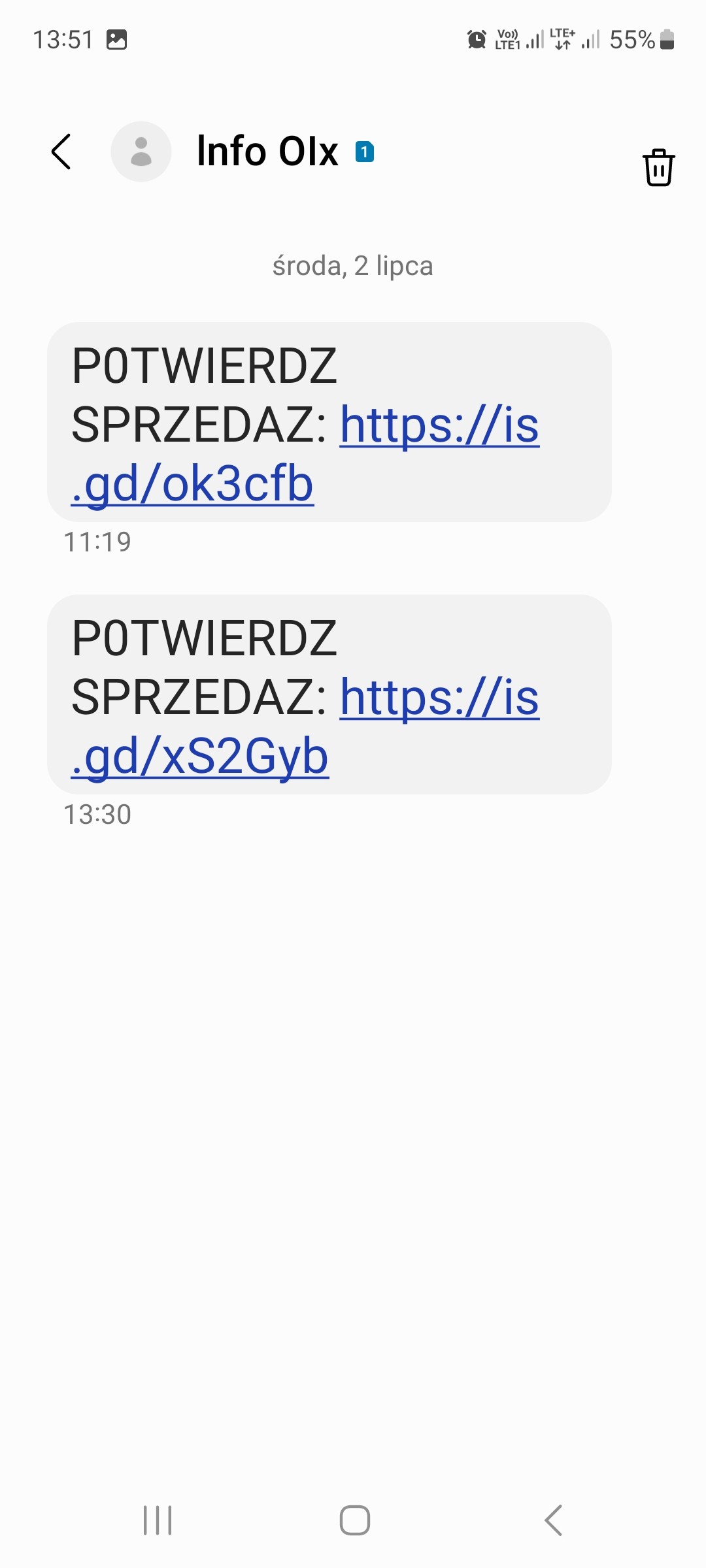Open recent apps from navigation bar
The image size is (706, 1568).
158,1520
